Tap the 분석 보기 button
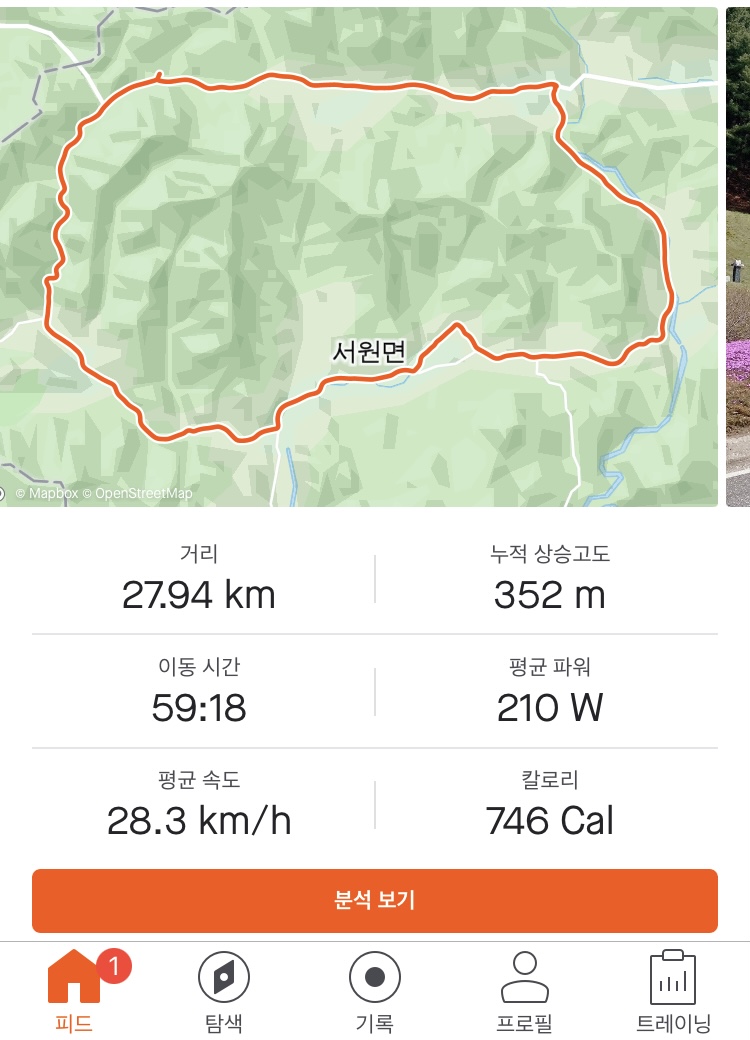This screenshot has height=1040, width=750. tap(374, 900)
